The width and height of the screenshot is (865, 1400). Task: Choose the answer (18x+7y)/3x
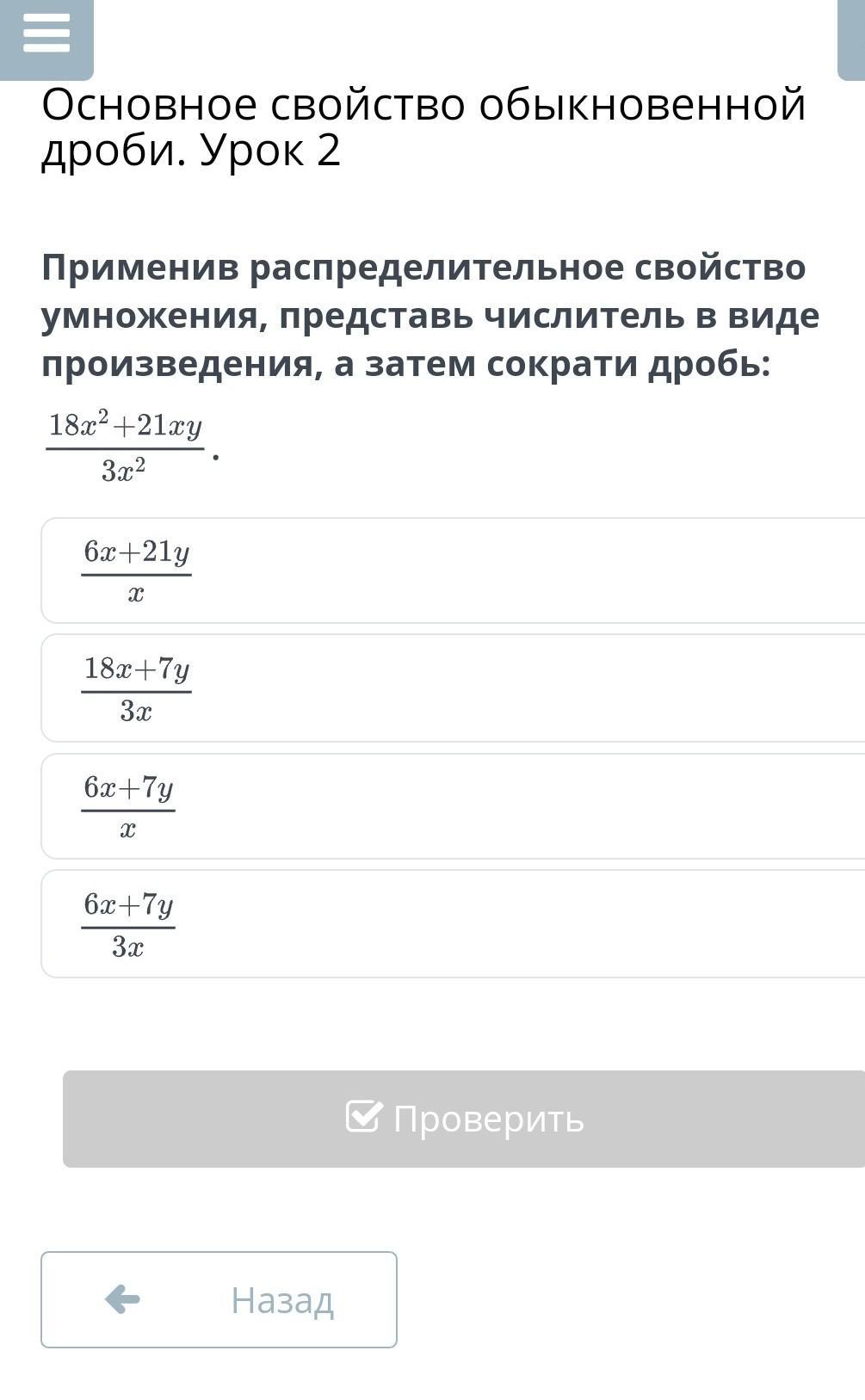[453, 688]
